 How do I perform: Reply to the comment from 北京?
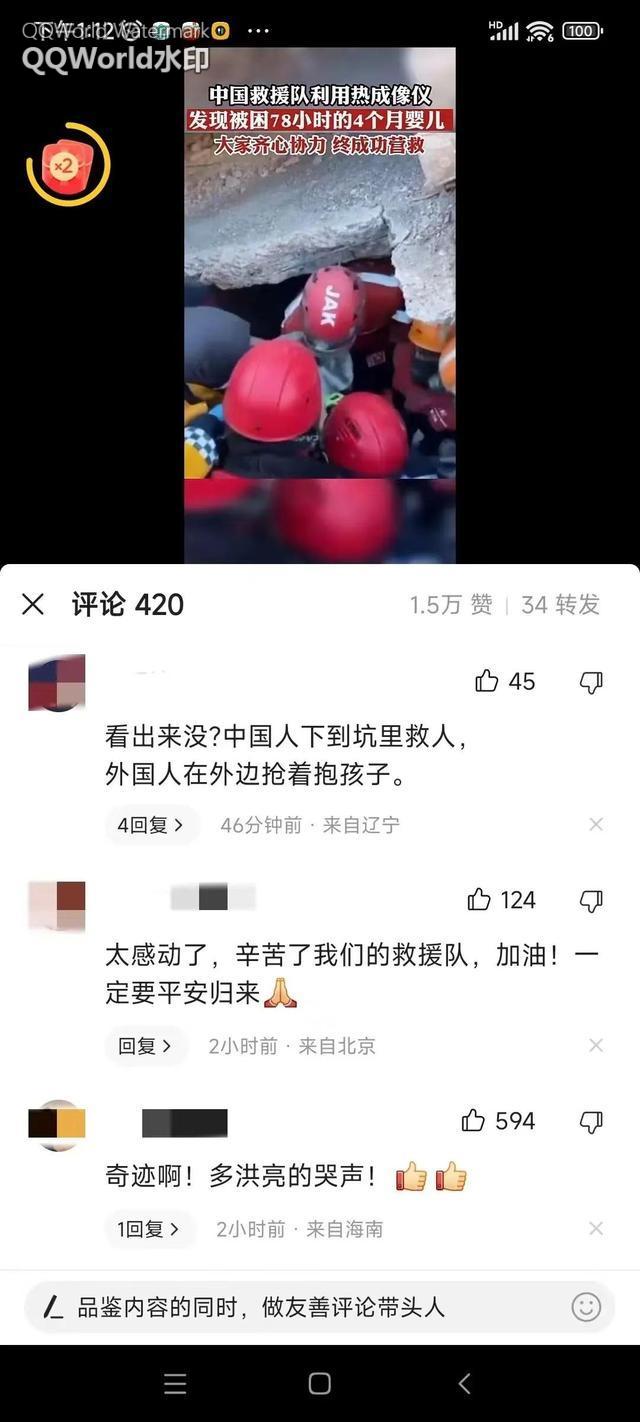[146, 1046]
